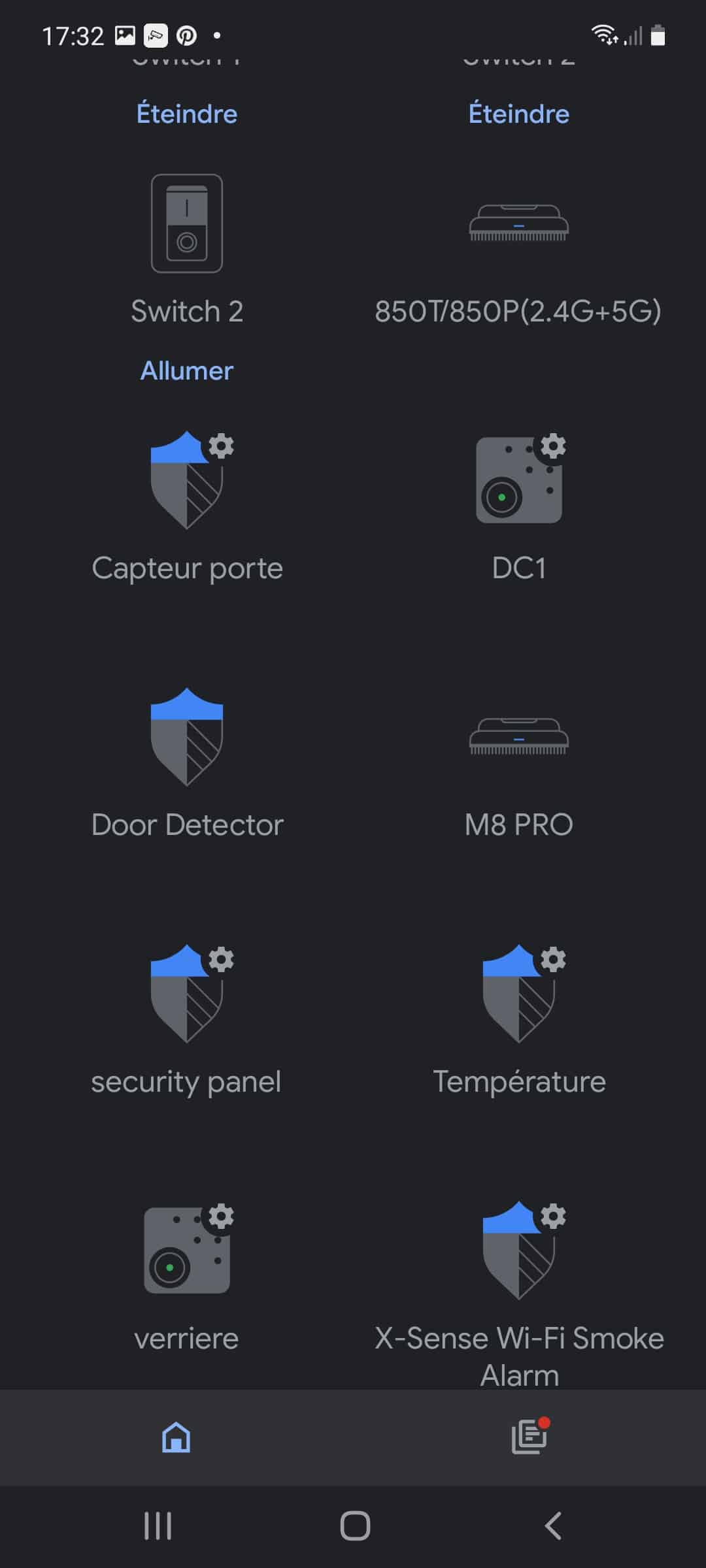This screenshot has height=1568, width=706.
Task: Open the recent apps view
Action: click(x=158, y=1526)
